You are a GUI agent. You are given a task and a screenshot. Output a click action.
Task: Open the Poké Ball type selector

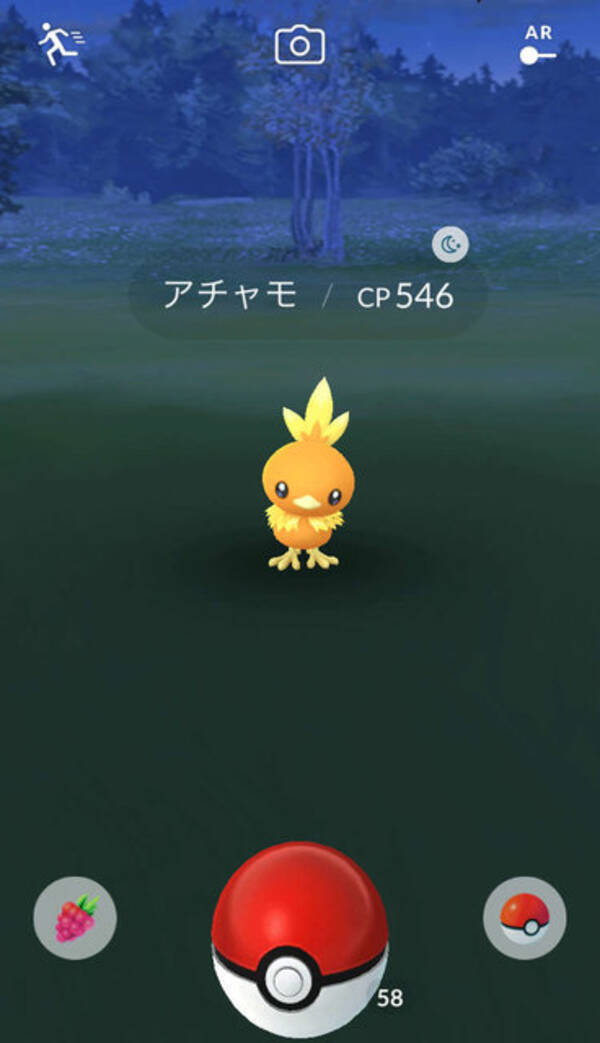[524, 918]
